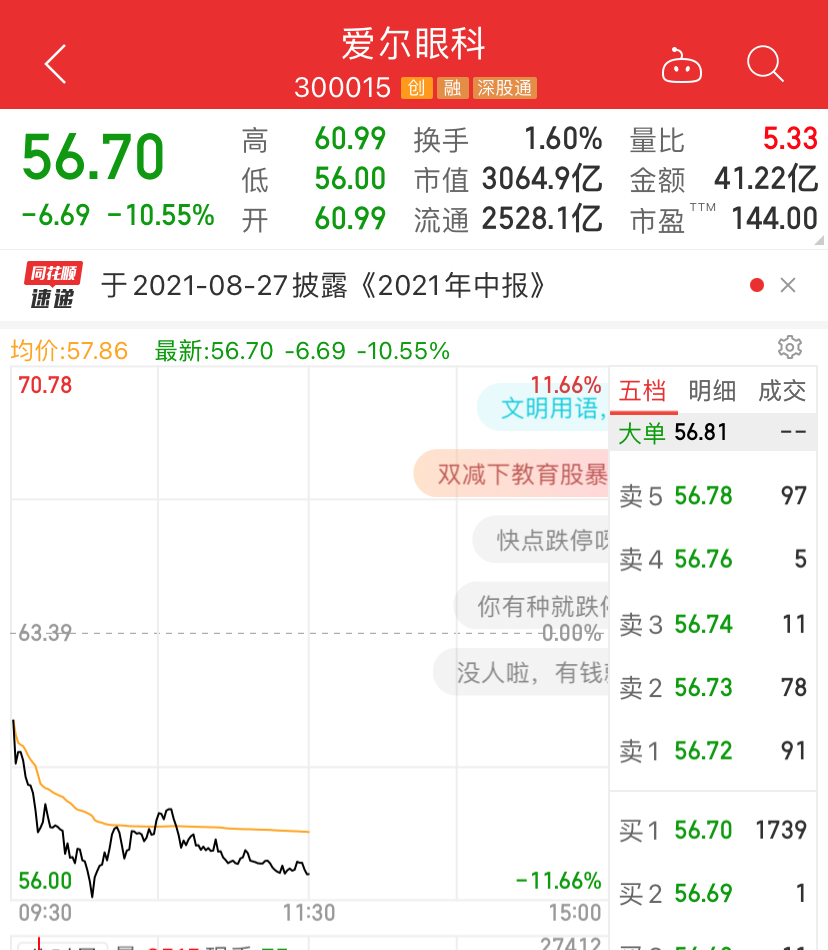Dismiss the 同花顺速递 news banner
Image resolution: width=828 pixels, height=950 pixels.
[x=788, y=286]
